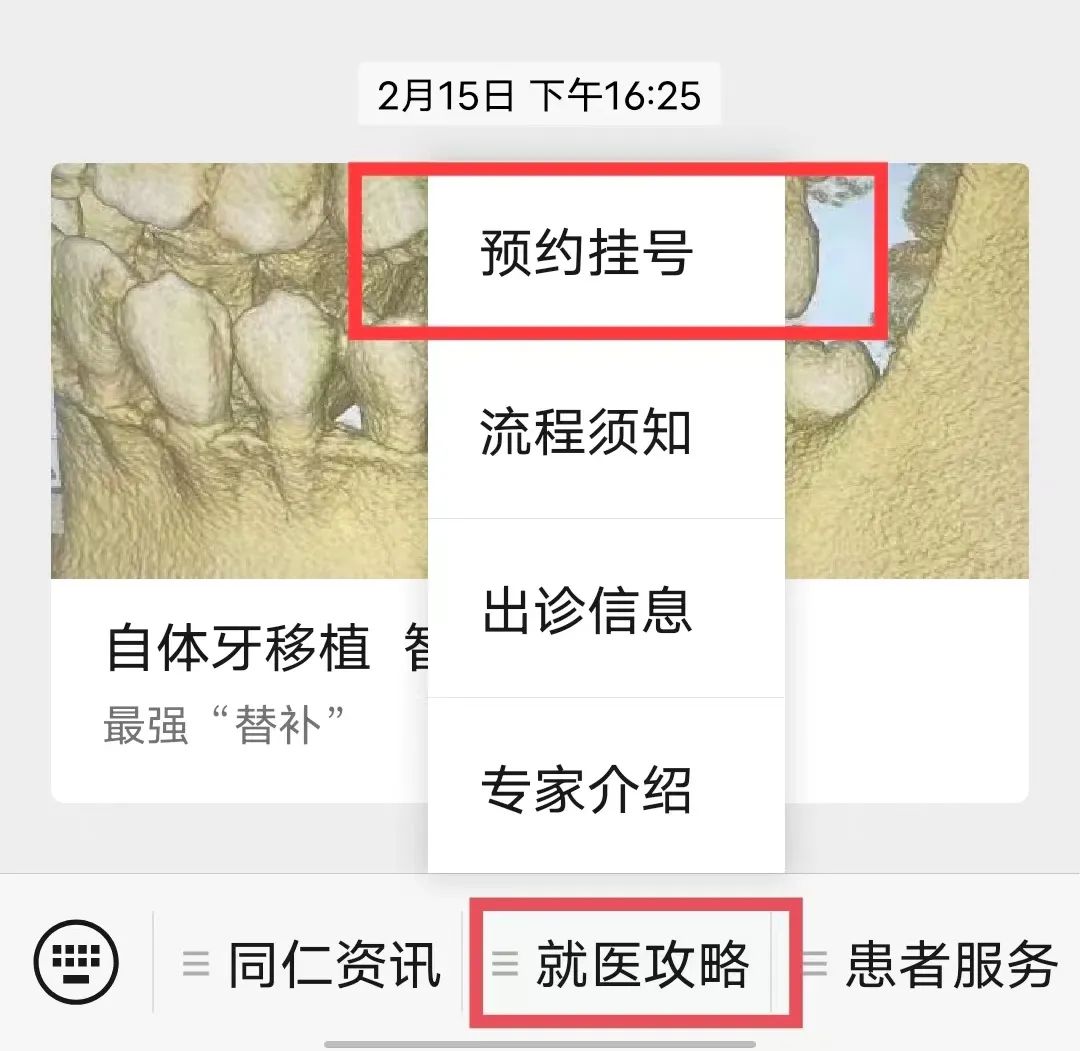Open 流程须知 menu item

(588, 433)
